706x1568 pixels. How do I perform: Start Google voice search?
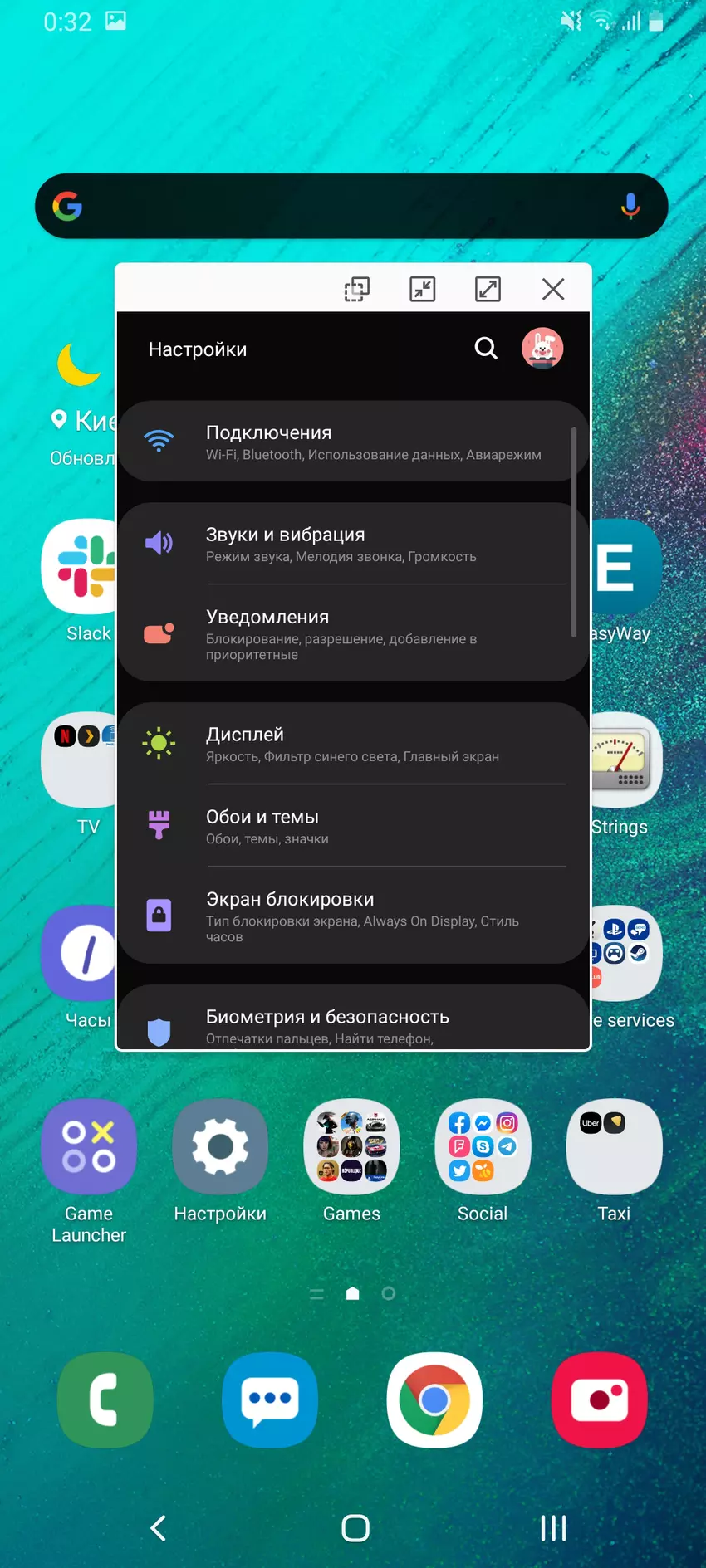point(630,206)
